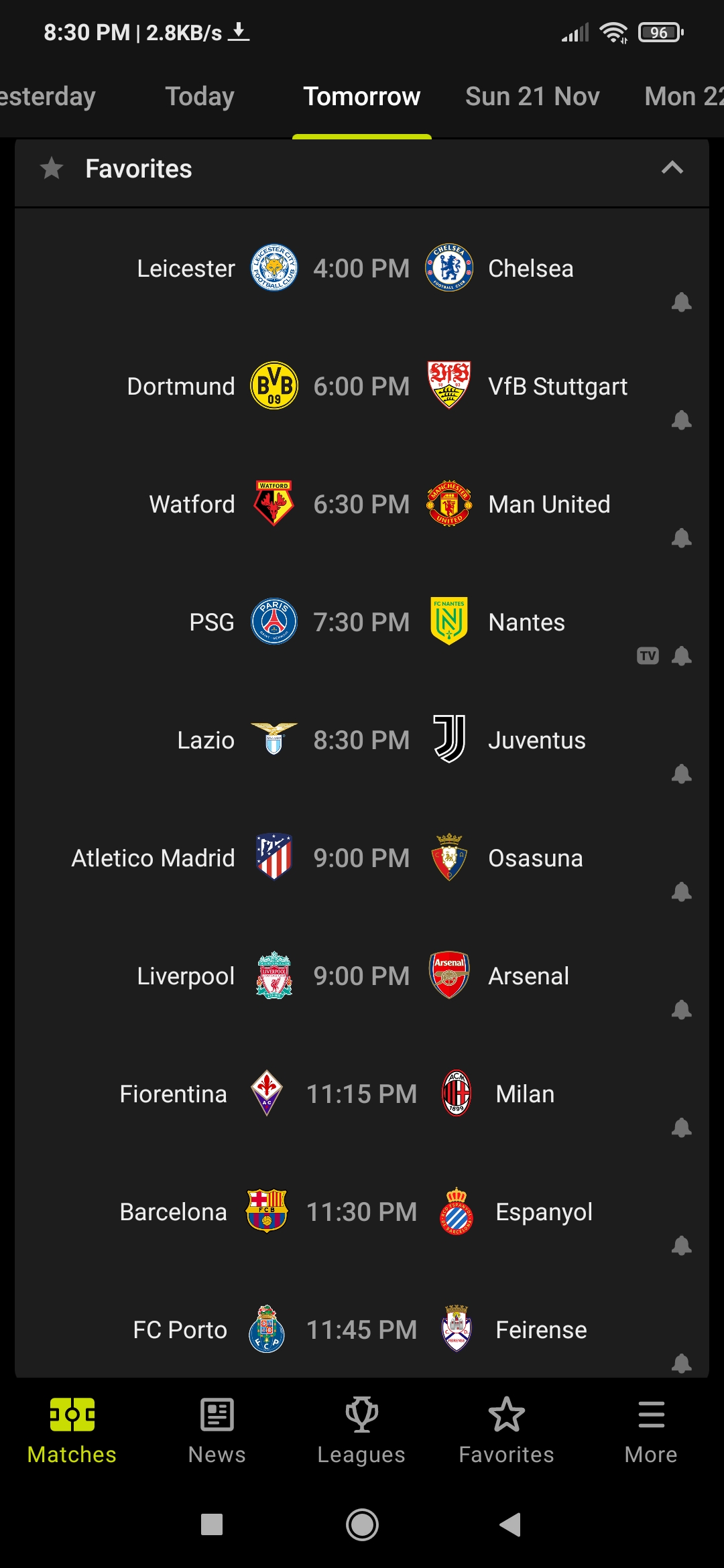Open the Leicester vs Chelsea match
The width and height of the screenshot is (724, 1568).
point(362,269)
